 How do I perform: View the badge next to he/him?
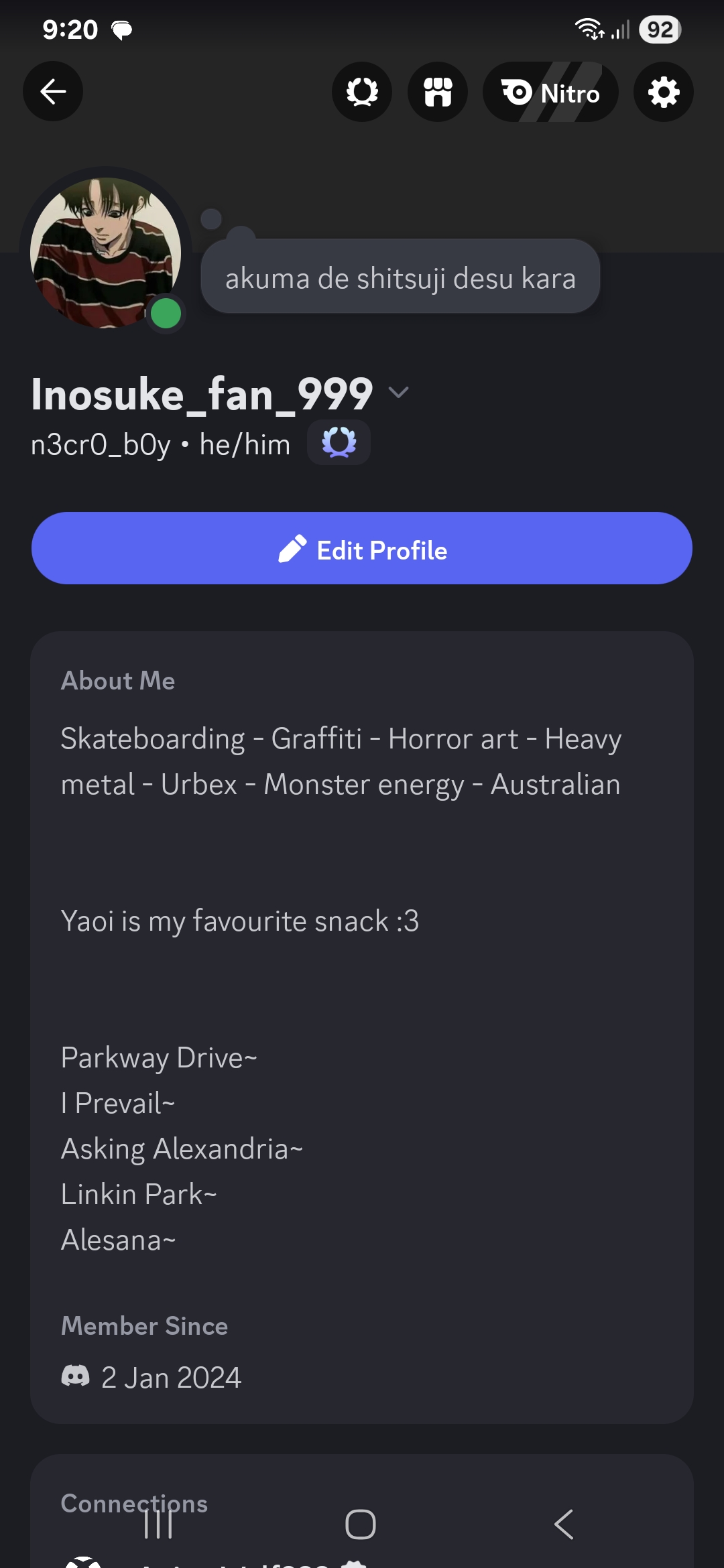tap(339, 443)
